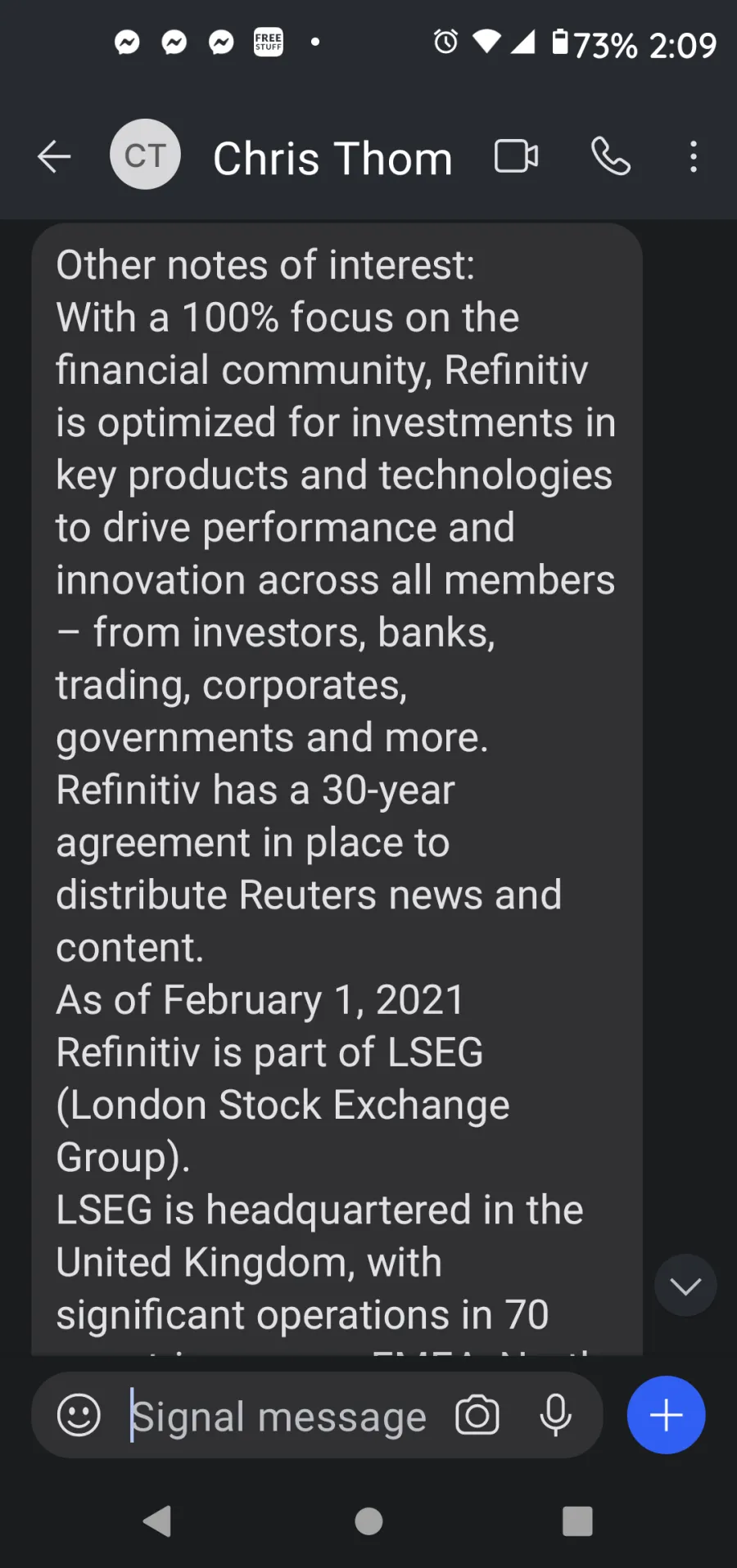The height and width of the screenshot is (1568, 737).
Task: Record a voice message
Action: 555,1415
